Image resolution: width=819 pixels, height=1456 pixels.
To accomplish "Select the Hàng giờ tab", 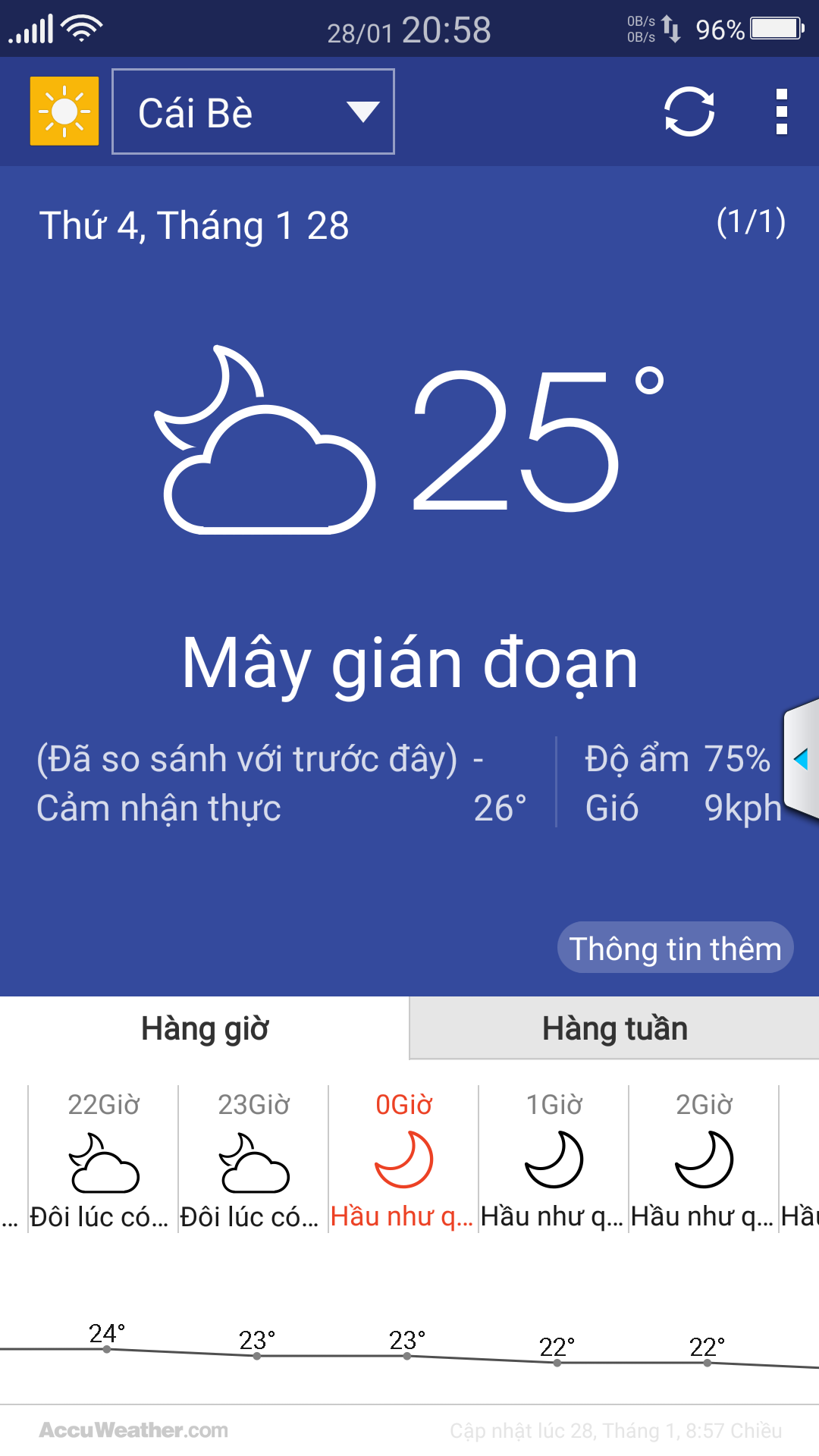I will (205, 1028).
